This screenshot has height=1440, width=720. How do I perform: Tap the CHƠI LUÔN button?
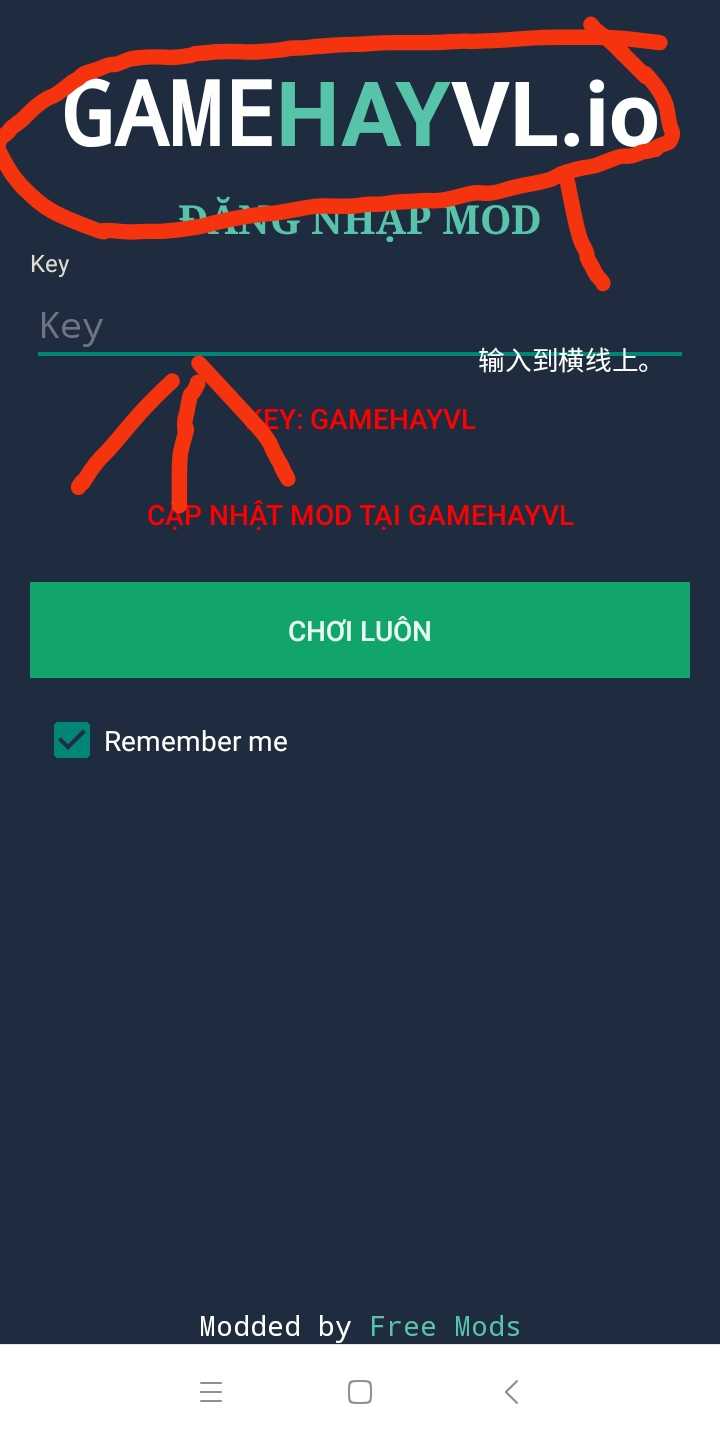(360, 630)
